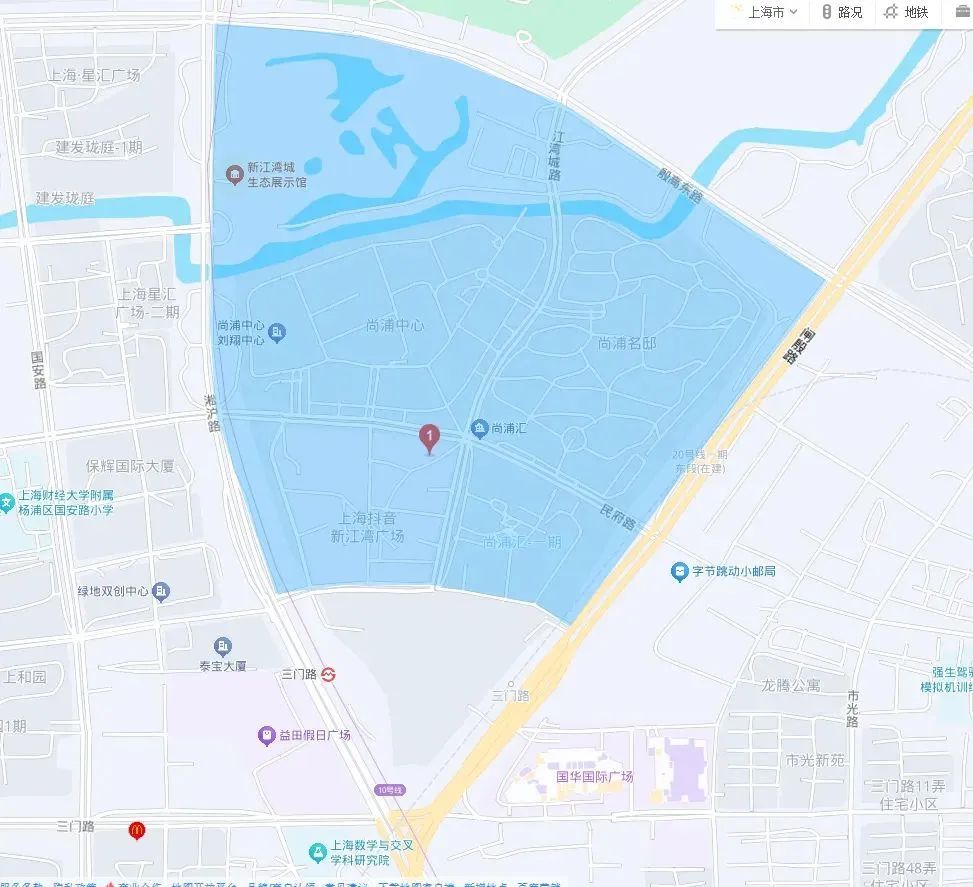The width and height of the screenshot is (973, 887).
Task: Open 新江湾城生态展示馆 place marker
Action: pyautogui.click(x=235, y=176)
